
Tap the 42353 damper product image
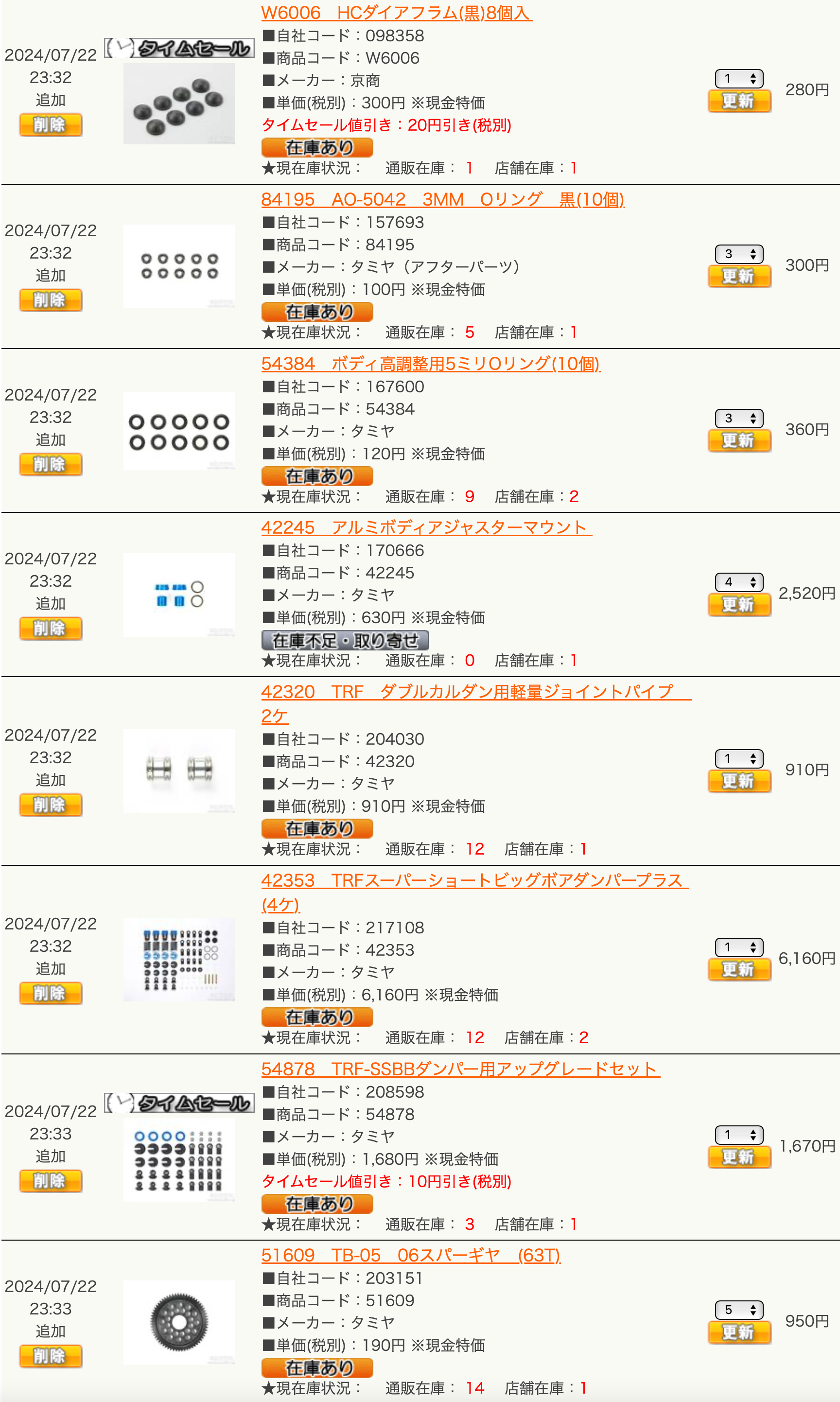pos(179,960)
